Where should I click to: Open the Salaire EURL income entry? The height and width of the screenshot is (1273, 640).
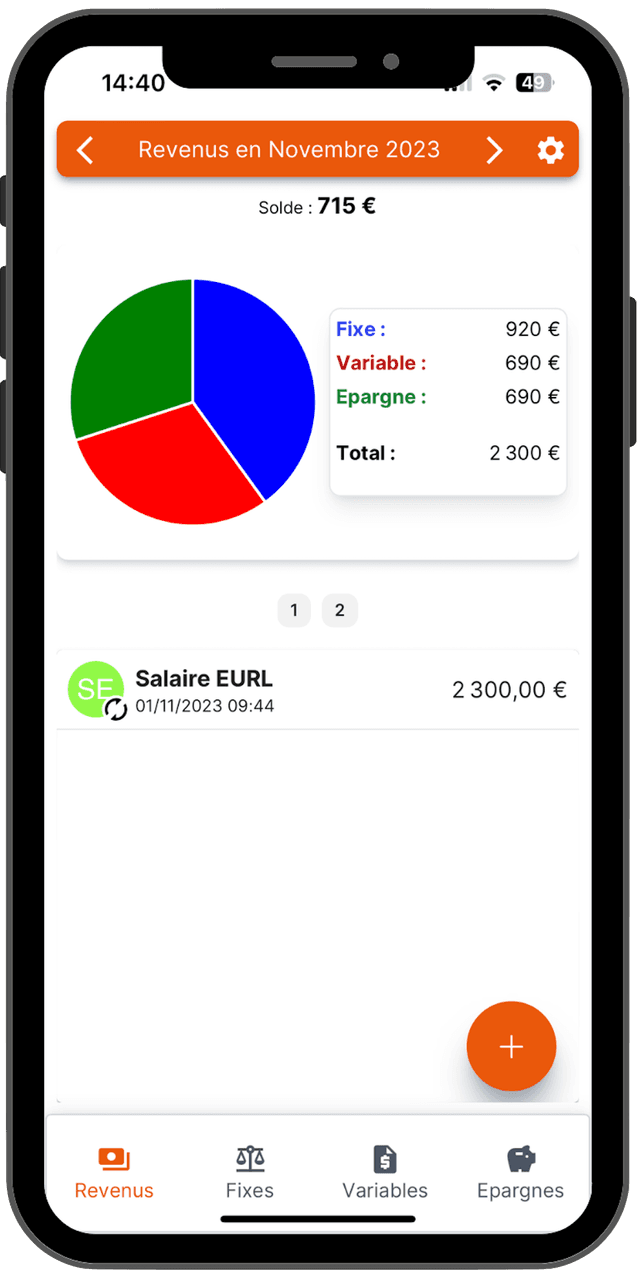pos(317,690)
